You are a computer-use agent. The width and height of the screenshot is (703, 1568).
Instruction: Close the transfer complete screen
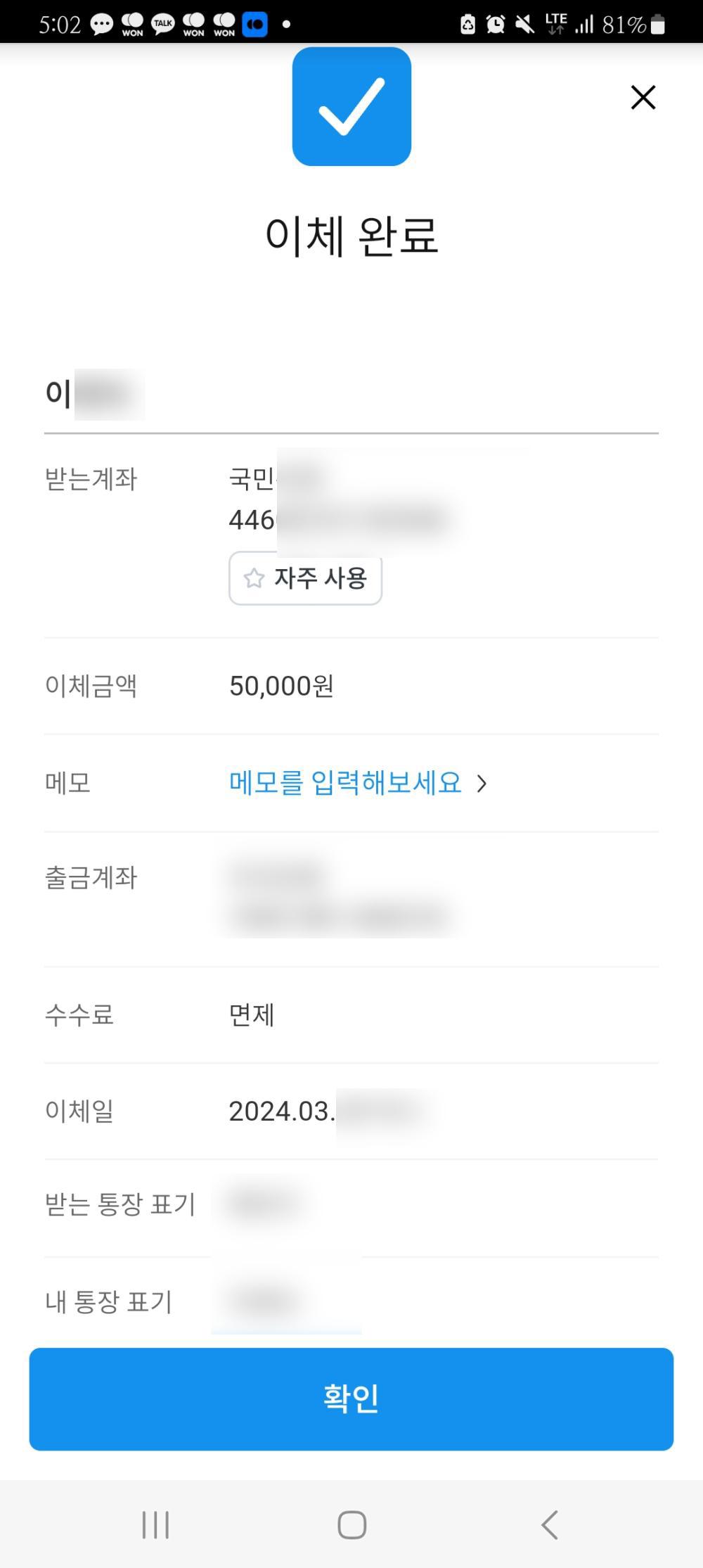point(643,97)
